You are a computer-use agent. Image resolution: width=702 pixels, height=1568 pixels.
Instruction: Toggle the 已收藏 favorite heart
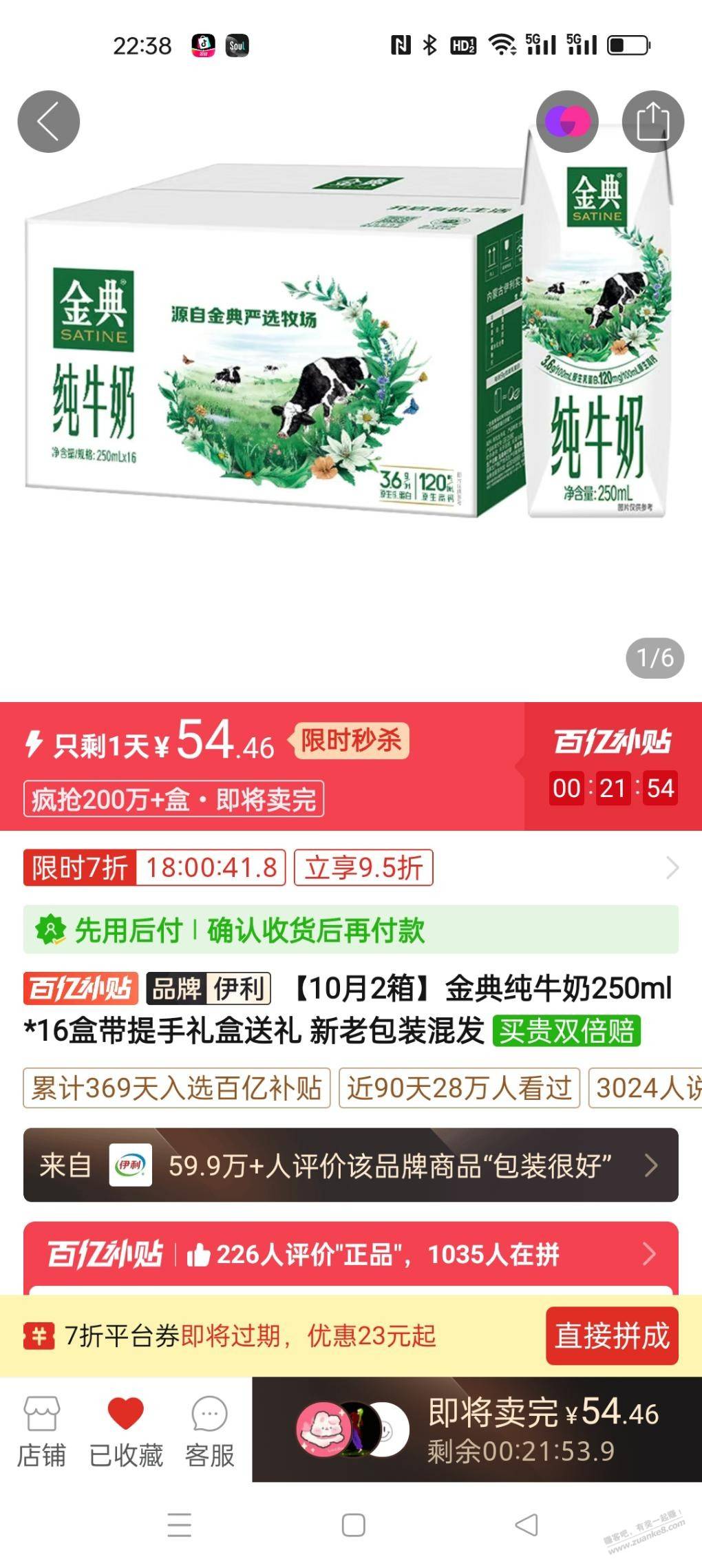click(126, 1431)
